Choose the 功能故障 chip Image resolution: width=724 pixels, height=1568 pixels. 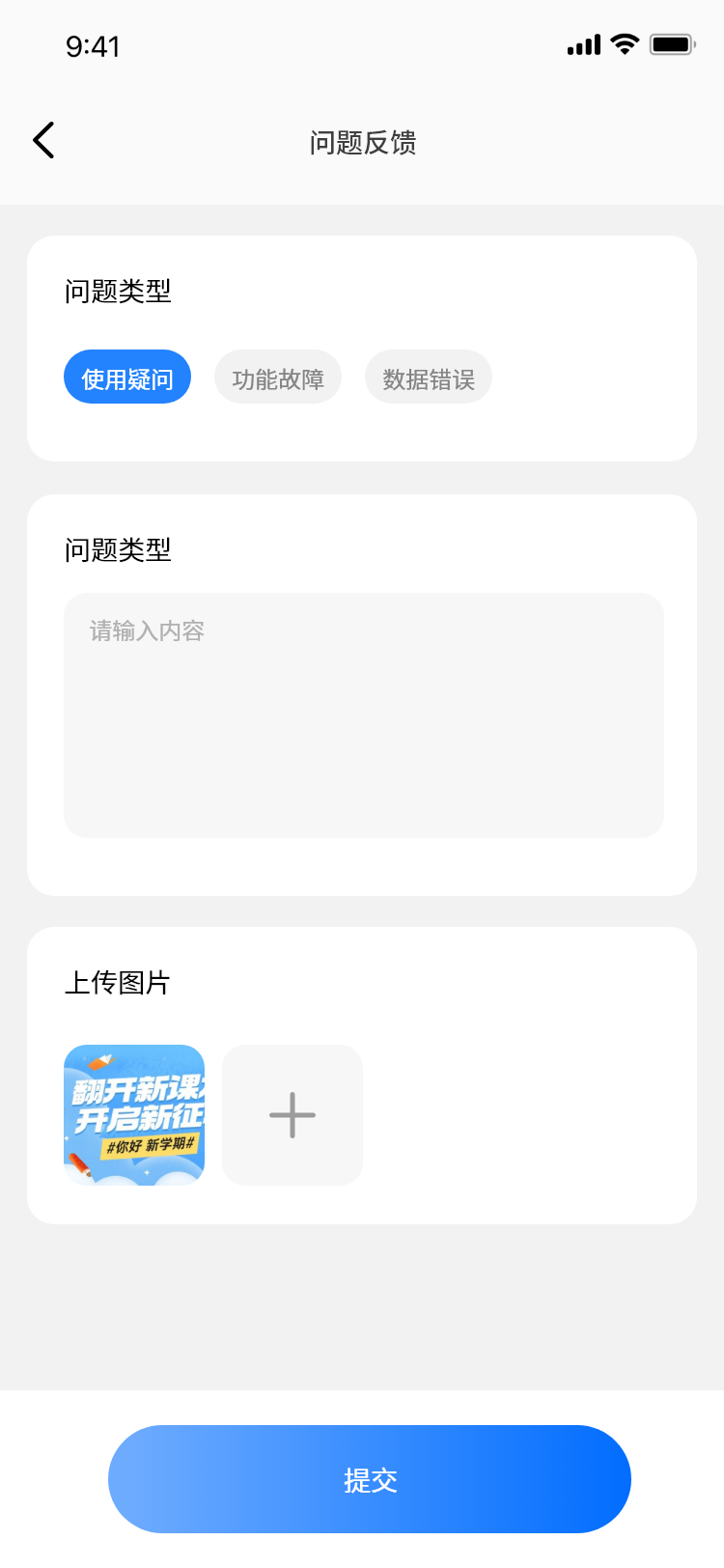278,378
